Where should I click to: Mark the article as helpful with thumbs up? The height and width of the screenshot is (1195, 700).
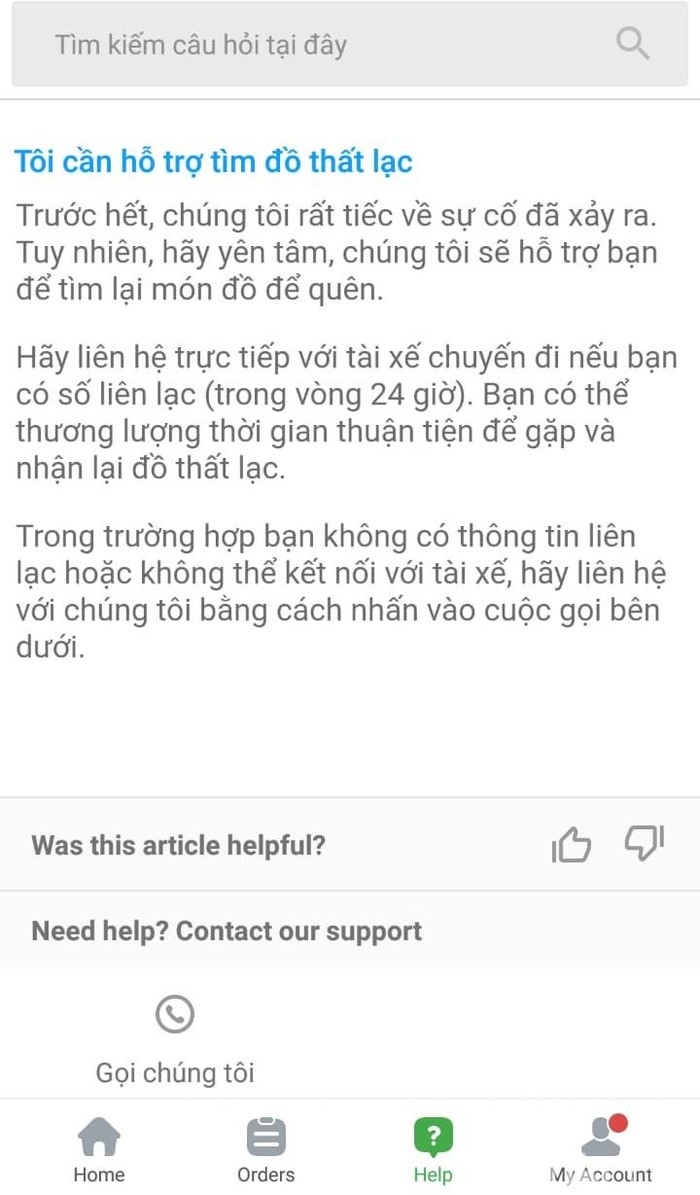coord(572,846)
